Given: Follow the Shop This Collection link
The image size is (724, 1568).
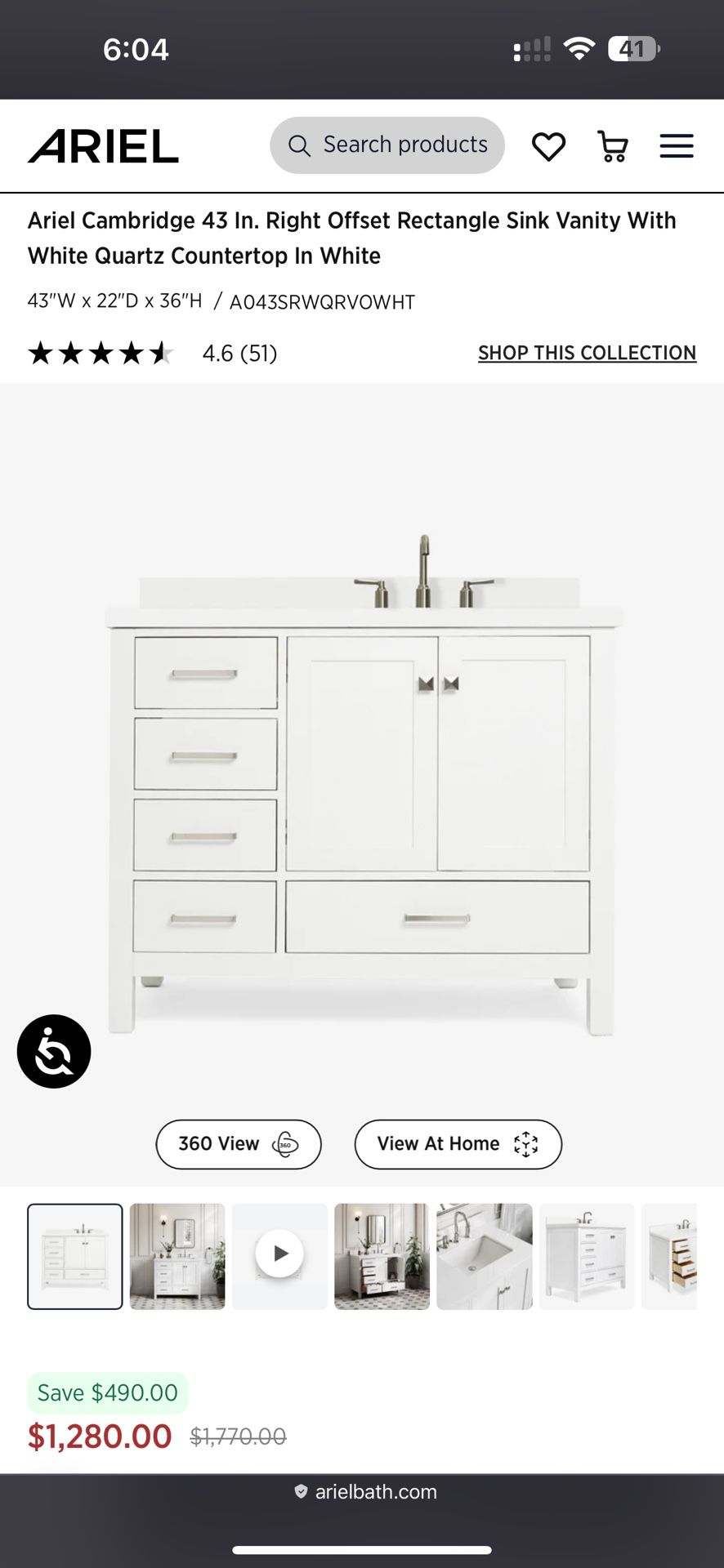Looking at the screenshot, I should 587,353.
